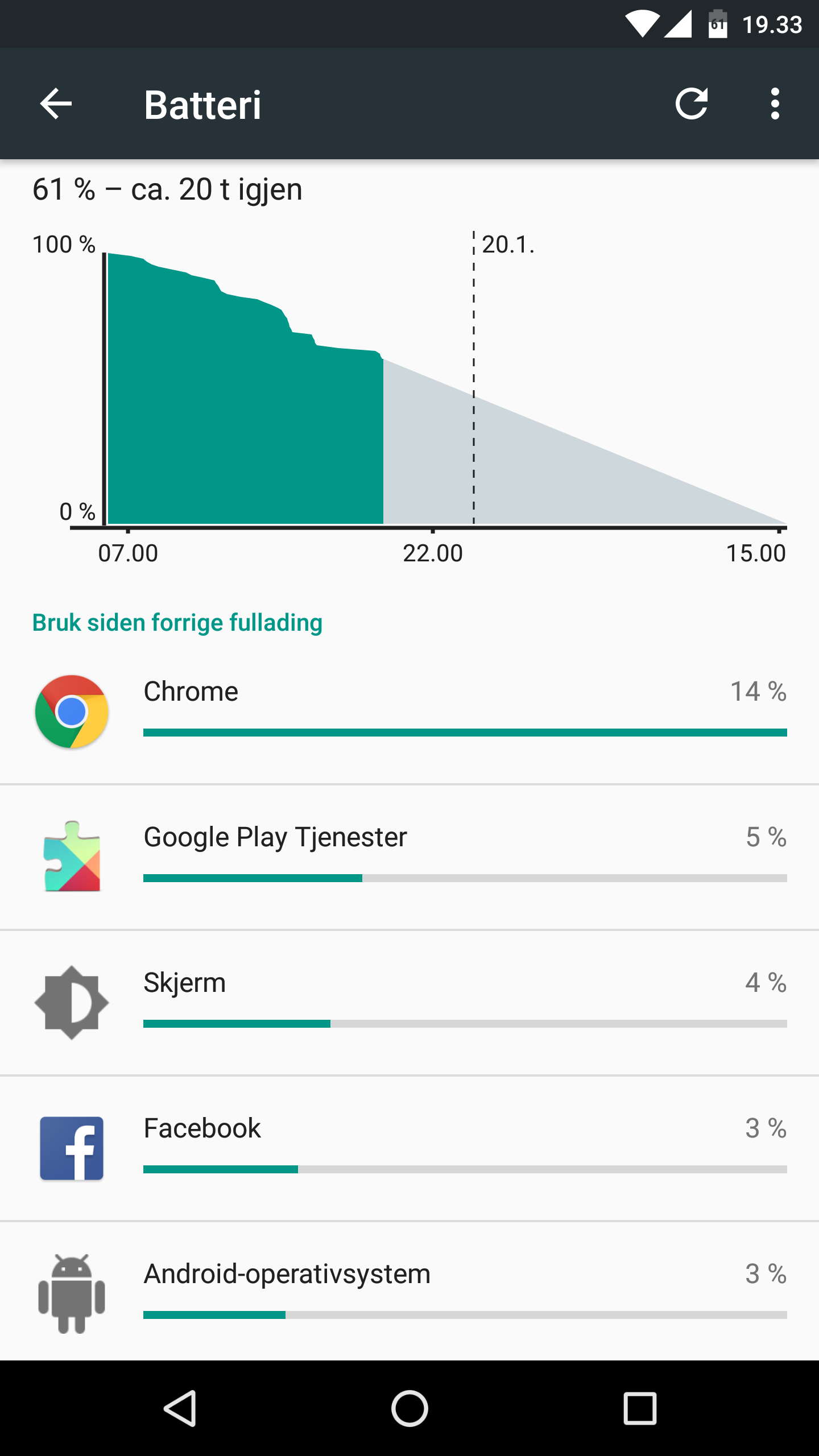Screen dimensions: 819x1456
Task: Open the recent apps overview
Action: click(x=640, y=1408)
